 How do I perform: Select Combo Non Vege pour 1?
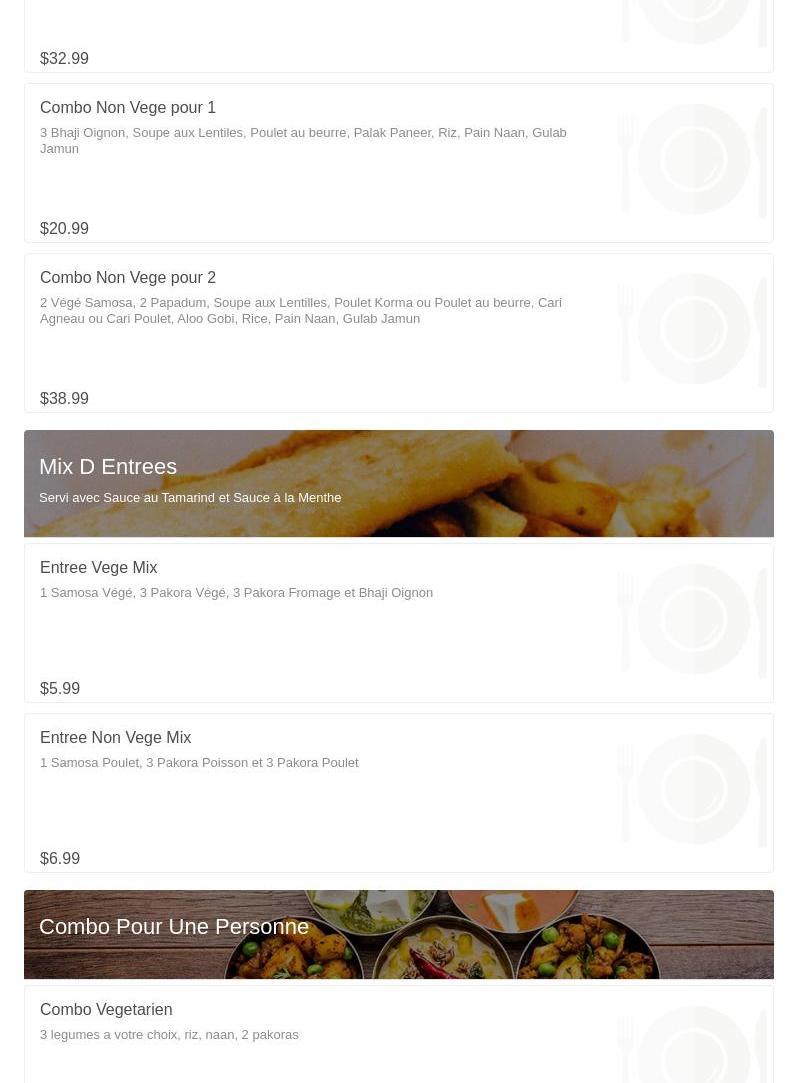(x=398, y=163)
